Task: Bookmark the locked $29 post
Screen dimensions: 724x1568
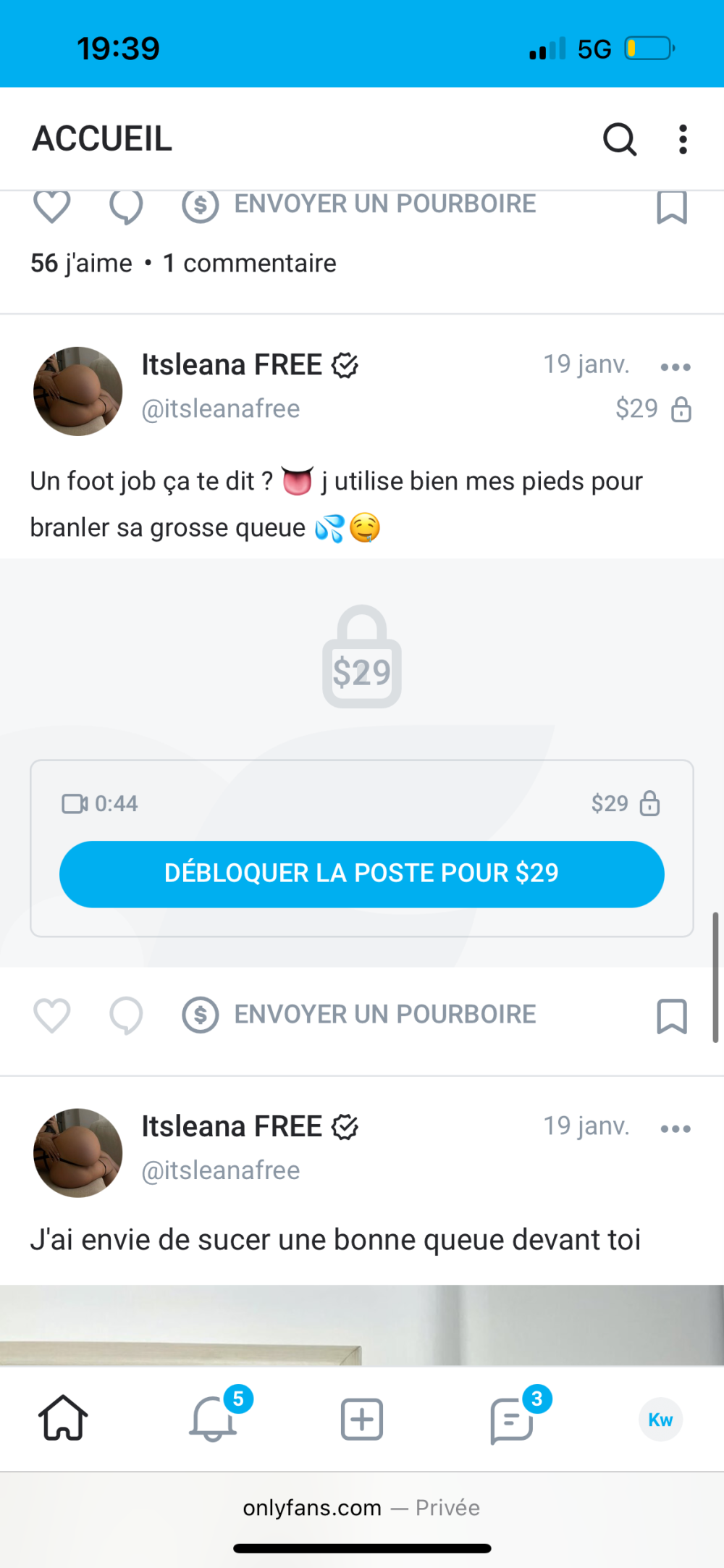Action: coord(671,1016)
